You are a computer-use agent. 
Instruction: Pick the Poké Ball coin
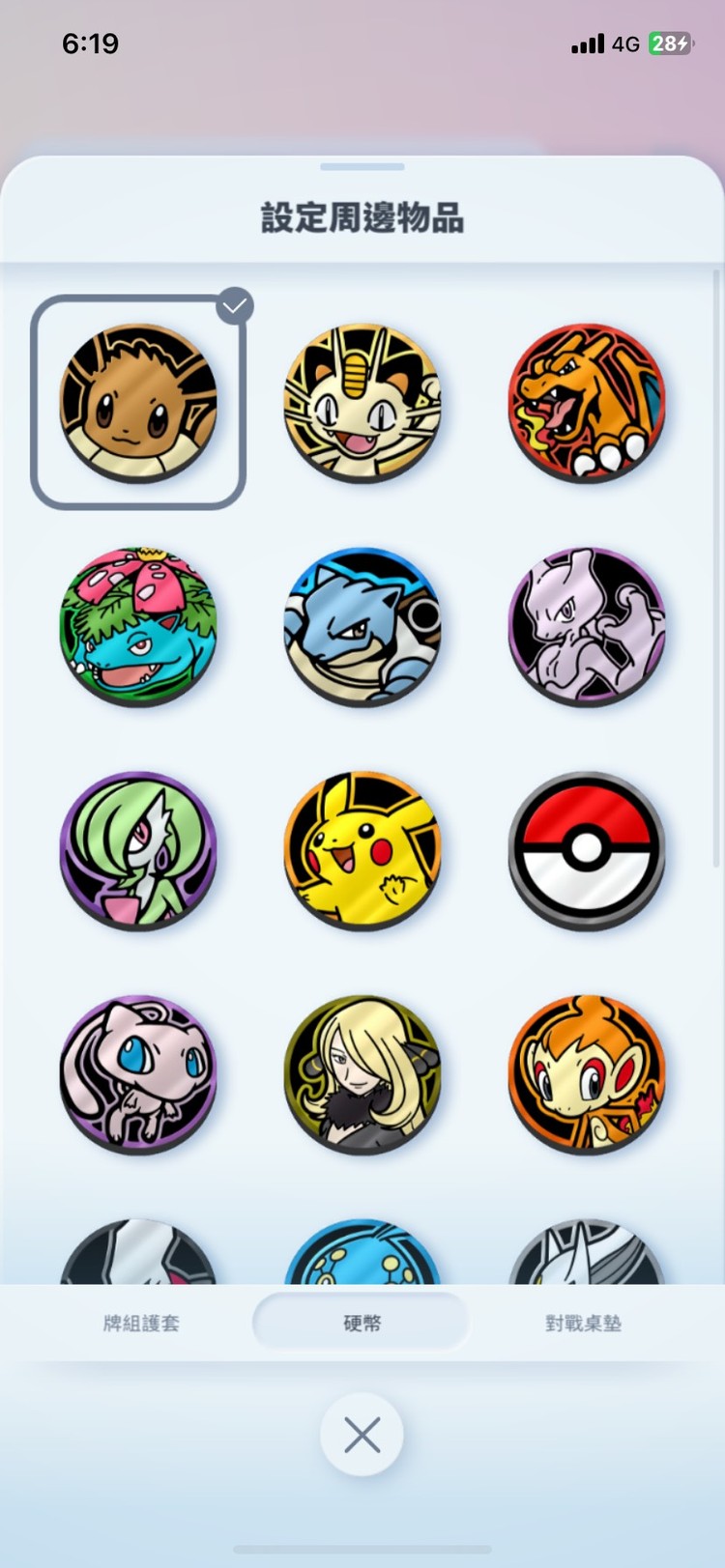[x=587, y=849]
